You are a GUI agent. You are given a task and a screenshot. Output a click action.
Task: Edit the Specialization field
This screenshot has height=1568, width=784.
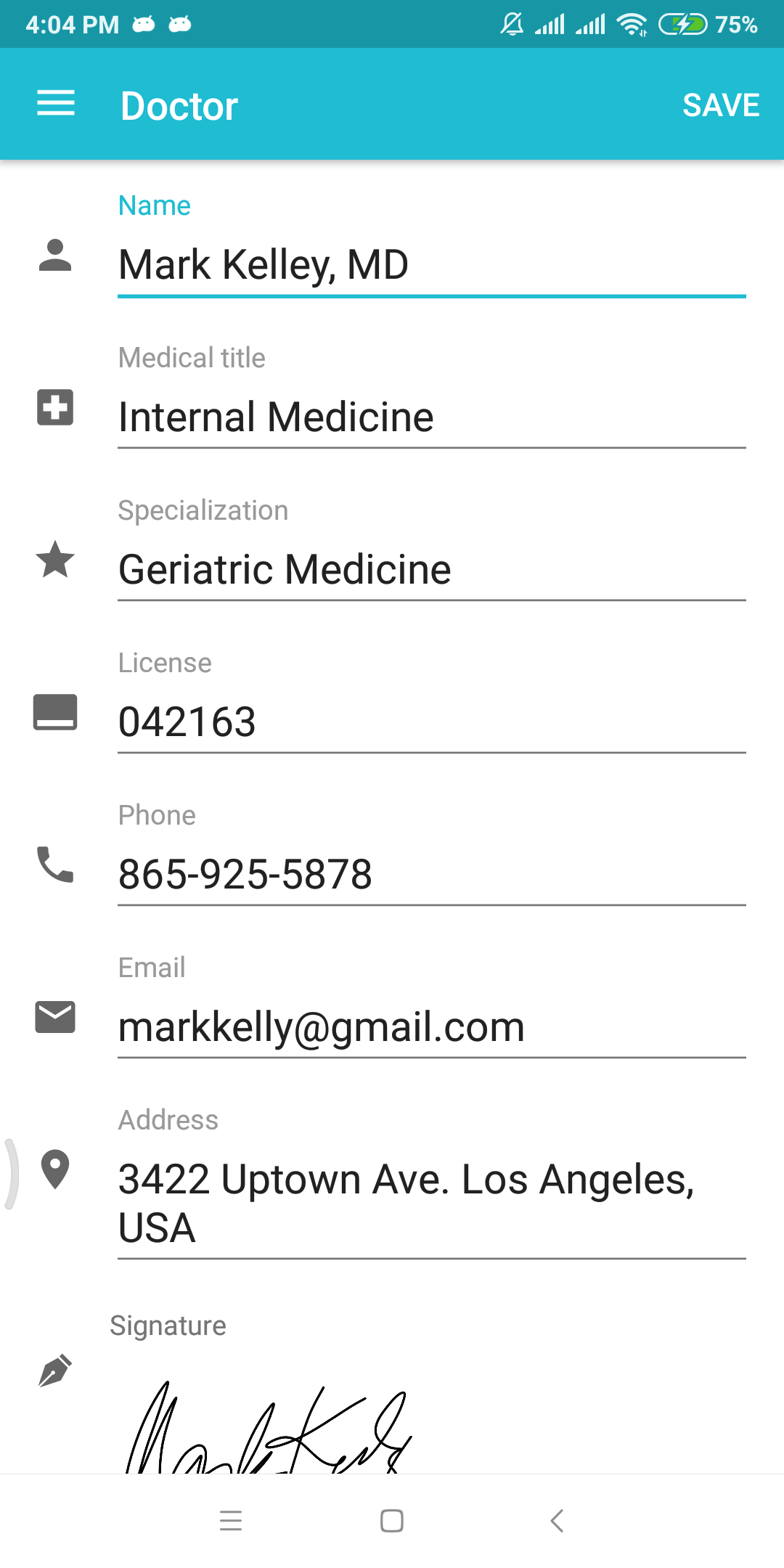click(432, 571)
